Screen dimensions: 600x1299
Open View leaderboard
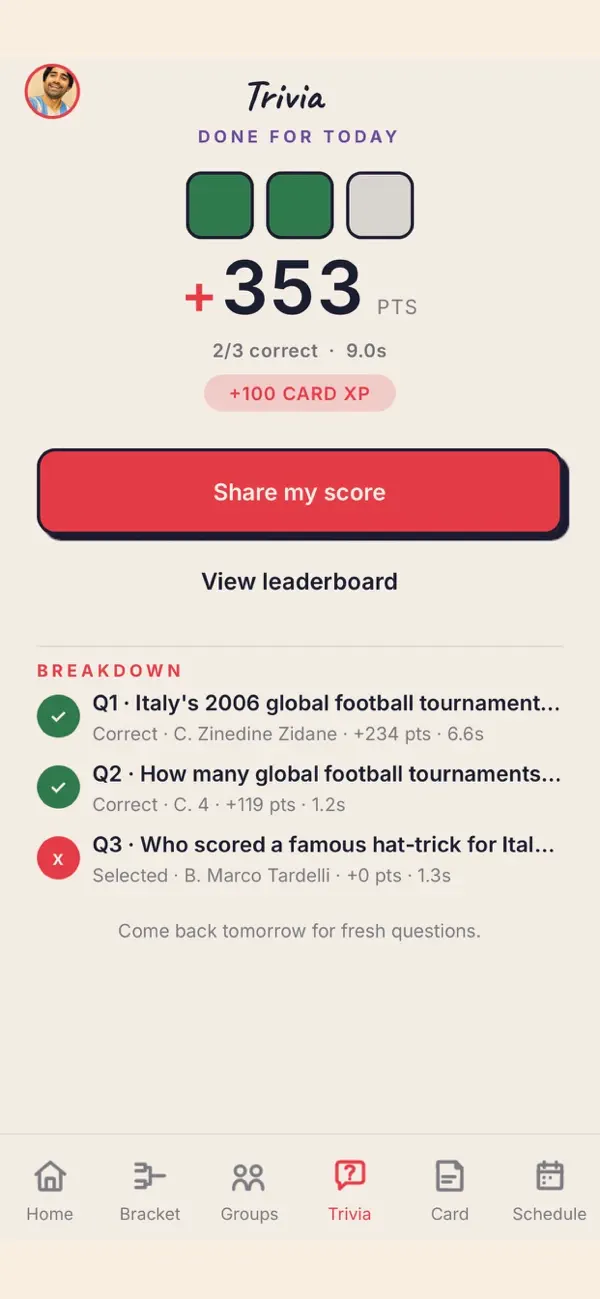[300, 581]
